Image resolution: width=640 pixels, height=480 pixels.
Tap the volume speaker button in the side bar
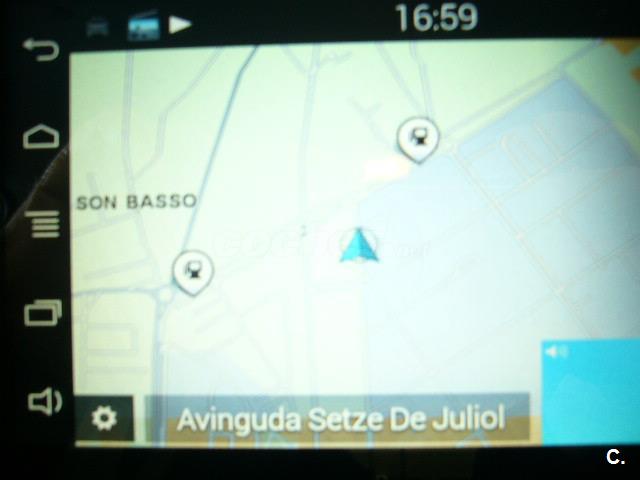(44, 401)
